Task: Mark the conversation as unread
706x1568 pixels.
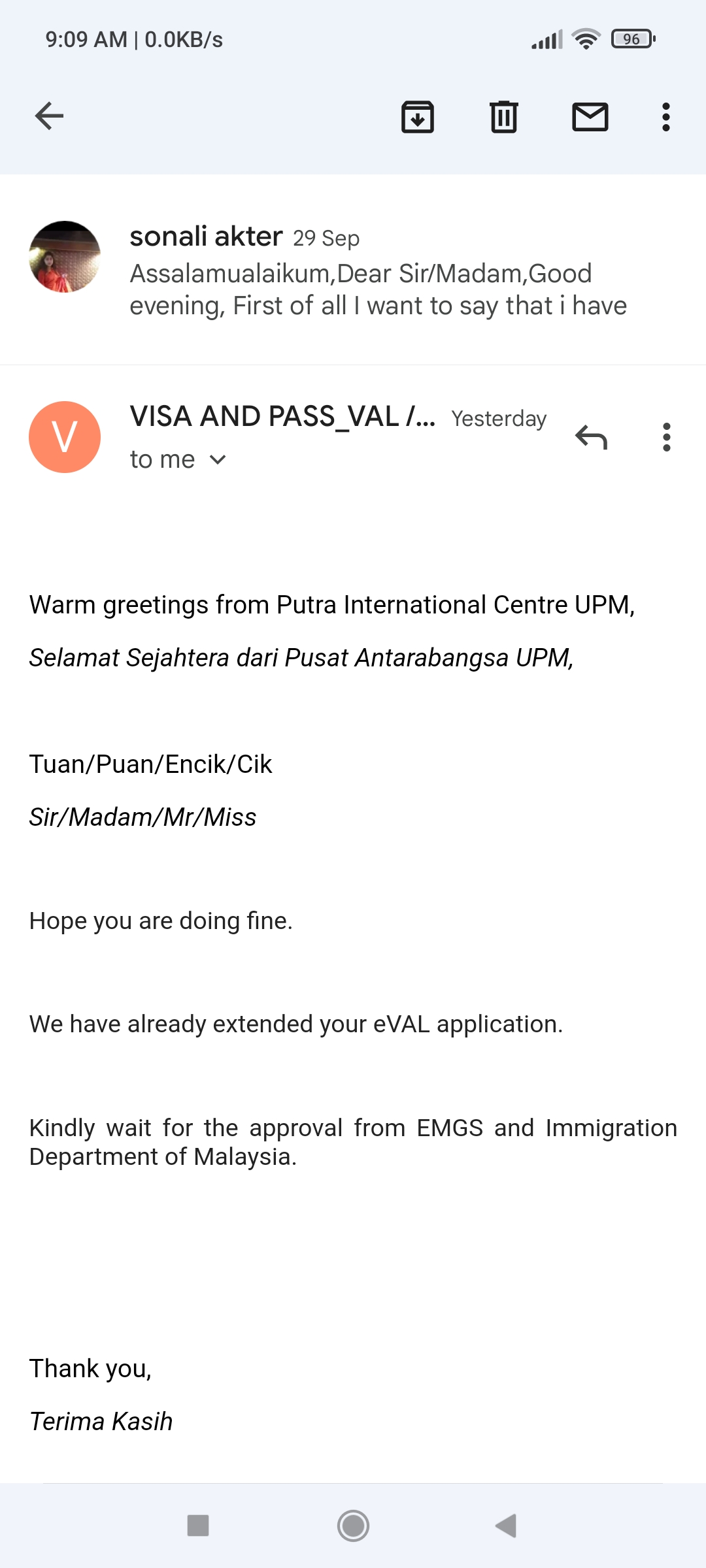Action: coord(590,117)
